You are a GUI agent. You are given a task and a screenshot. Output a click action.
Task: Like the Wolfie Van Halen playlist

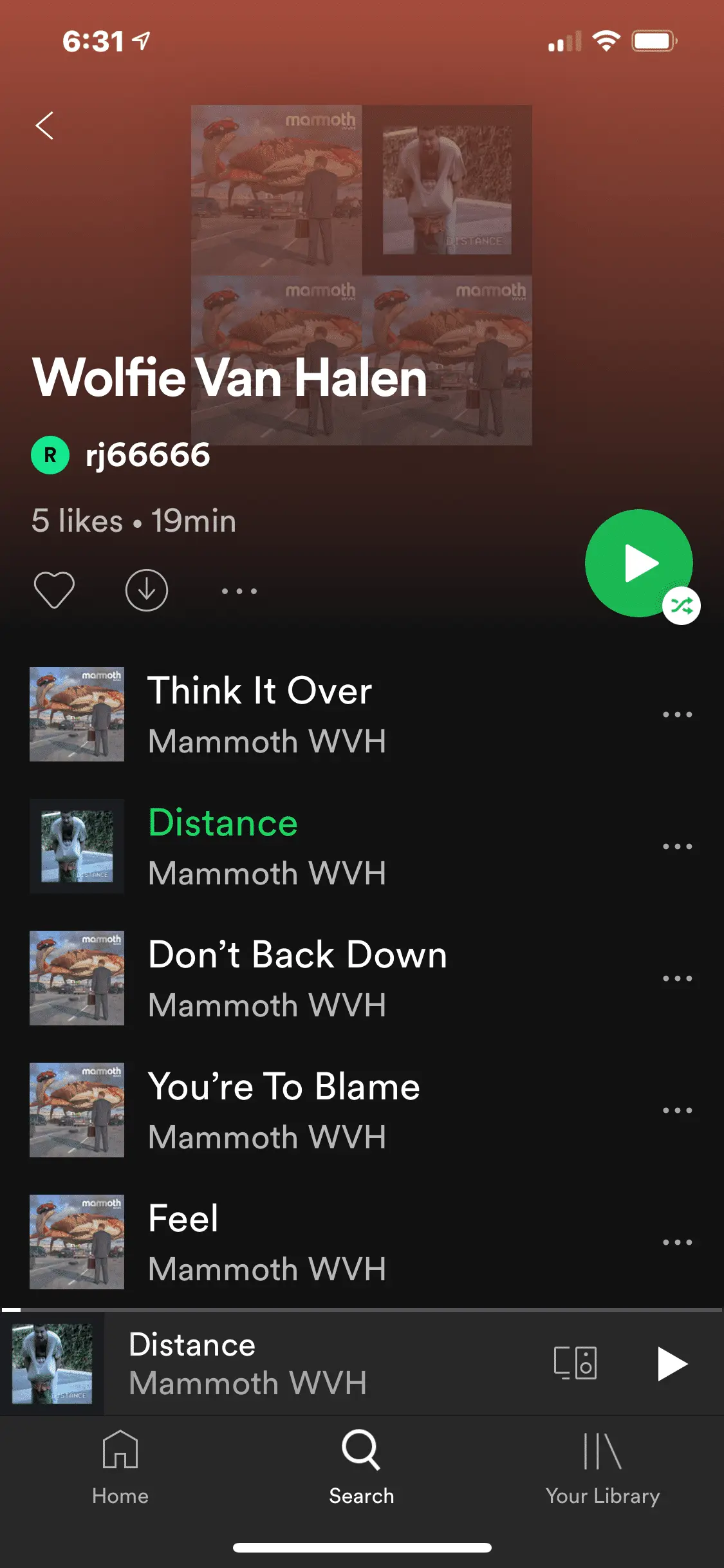click(54, 590)
